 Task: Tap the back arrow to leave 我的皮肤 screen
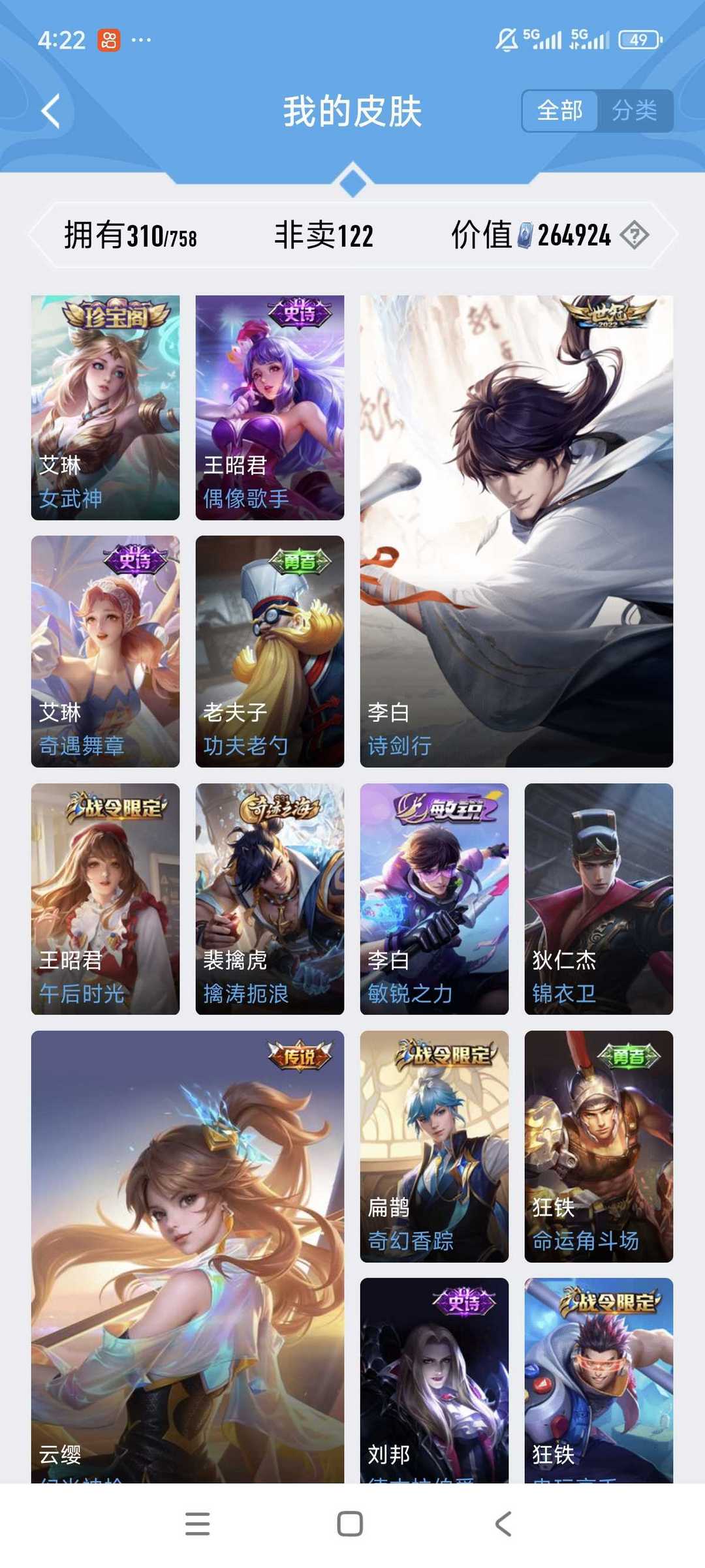(49, 111)
